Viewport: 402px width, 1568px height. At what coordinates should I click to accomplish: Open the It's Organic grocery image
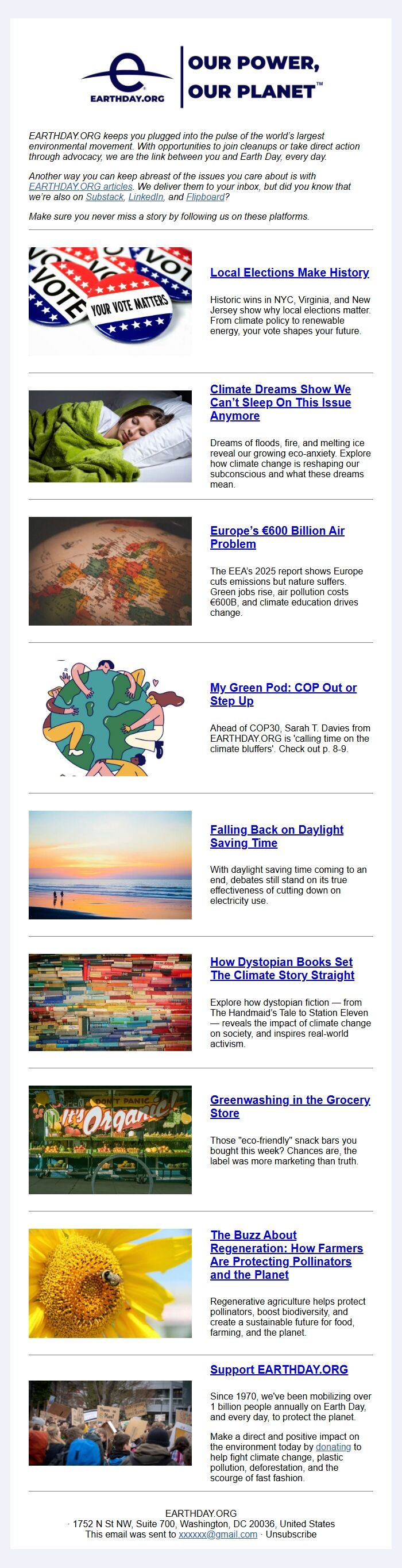[110, 1140]
